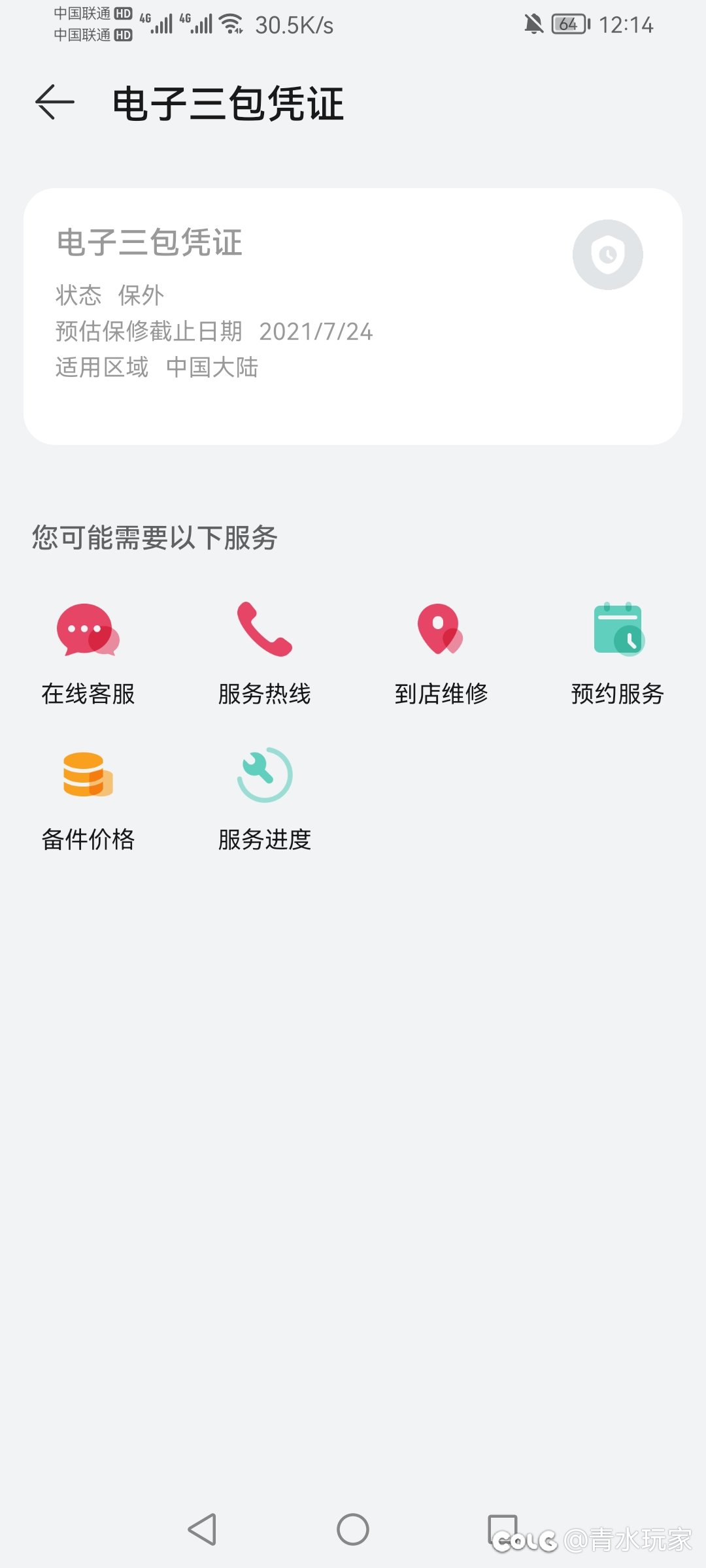Tap the system home button
This screenshot has height=1568, width=706.
click(x=353, y=1529)
